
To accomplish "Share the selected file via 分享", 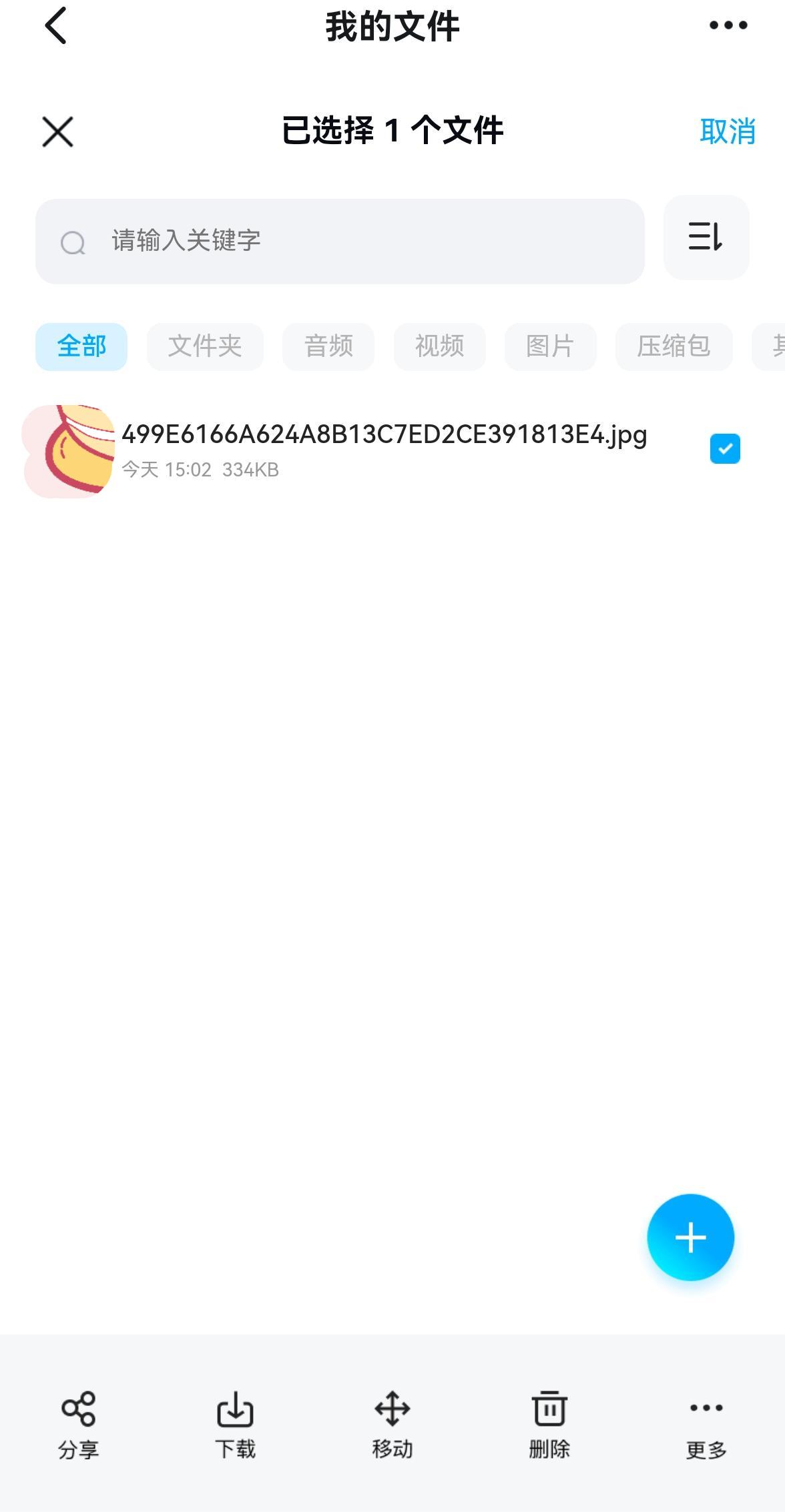I will point(78,1425).
